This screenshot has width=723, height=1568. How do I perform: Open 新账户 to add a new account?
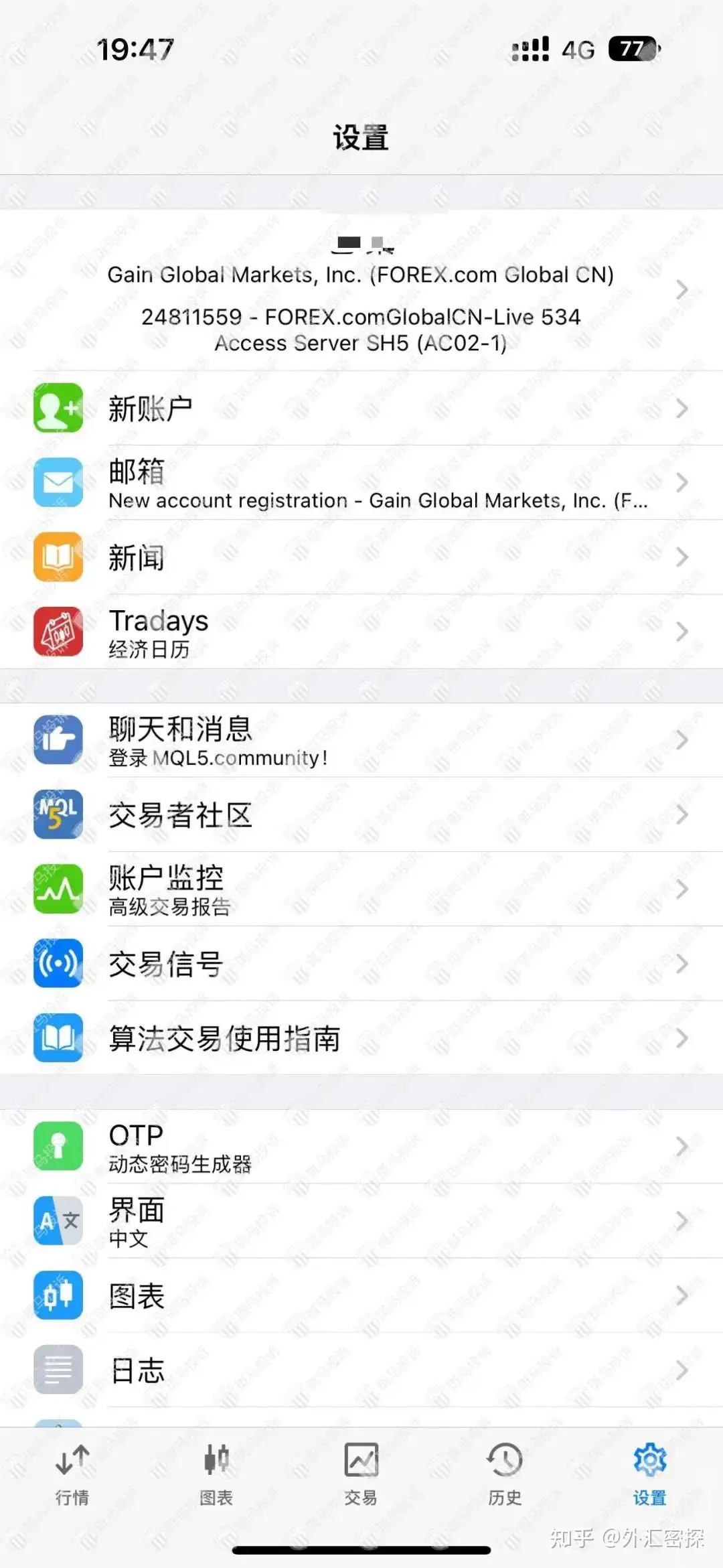tap(361, 409)
